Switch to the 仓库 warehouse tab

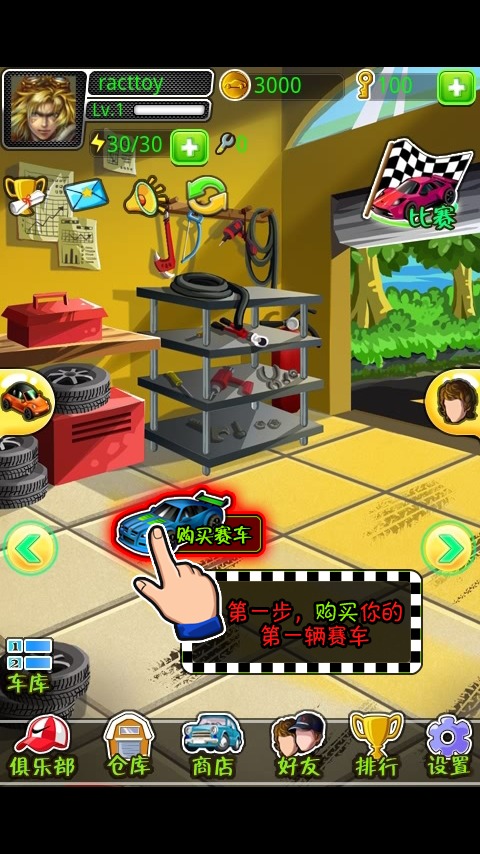coord(129,746)
